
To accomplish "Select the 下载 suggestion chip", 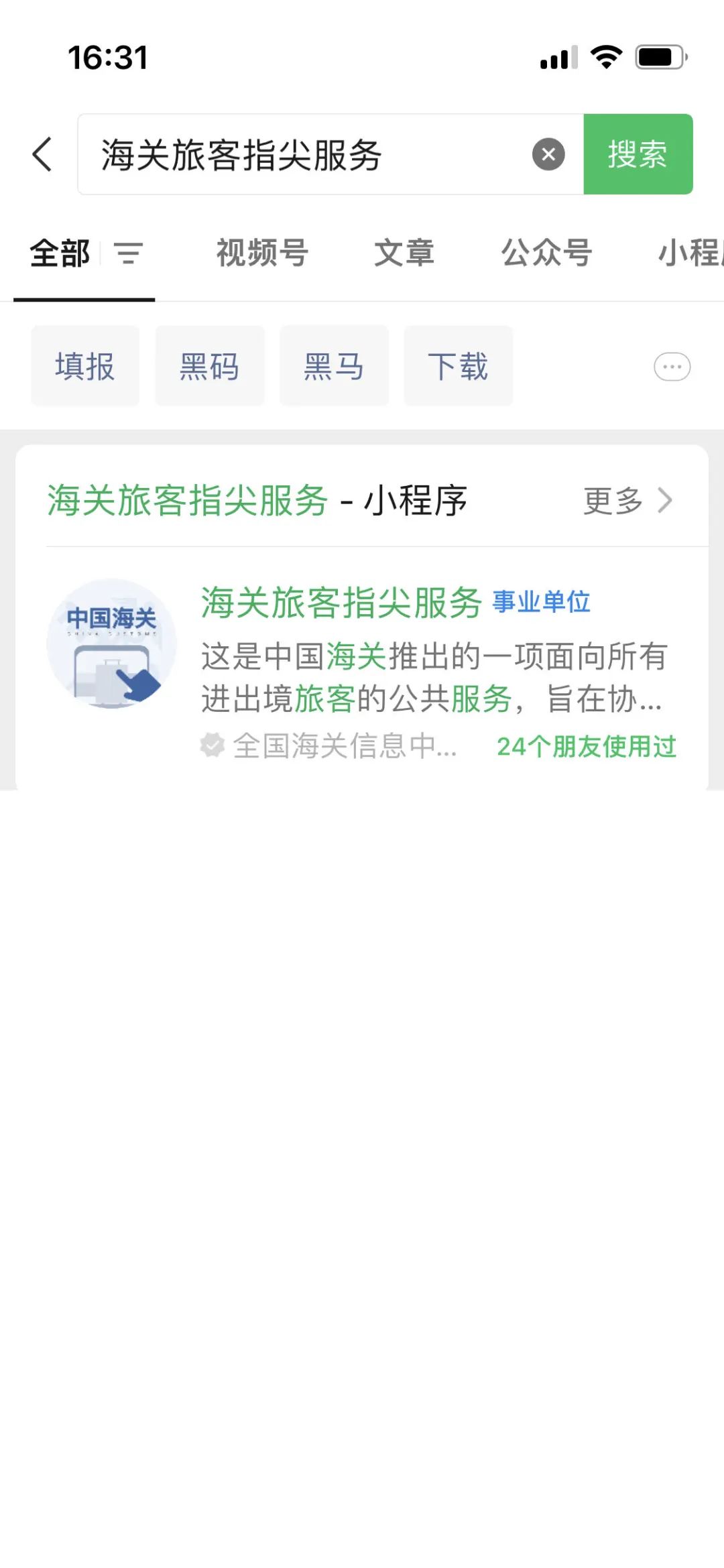I will tap(459, 366).
